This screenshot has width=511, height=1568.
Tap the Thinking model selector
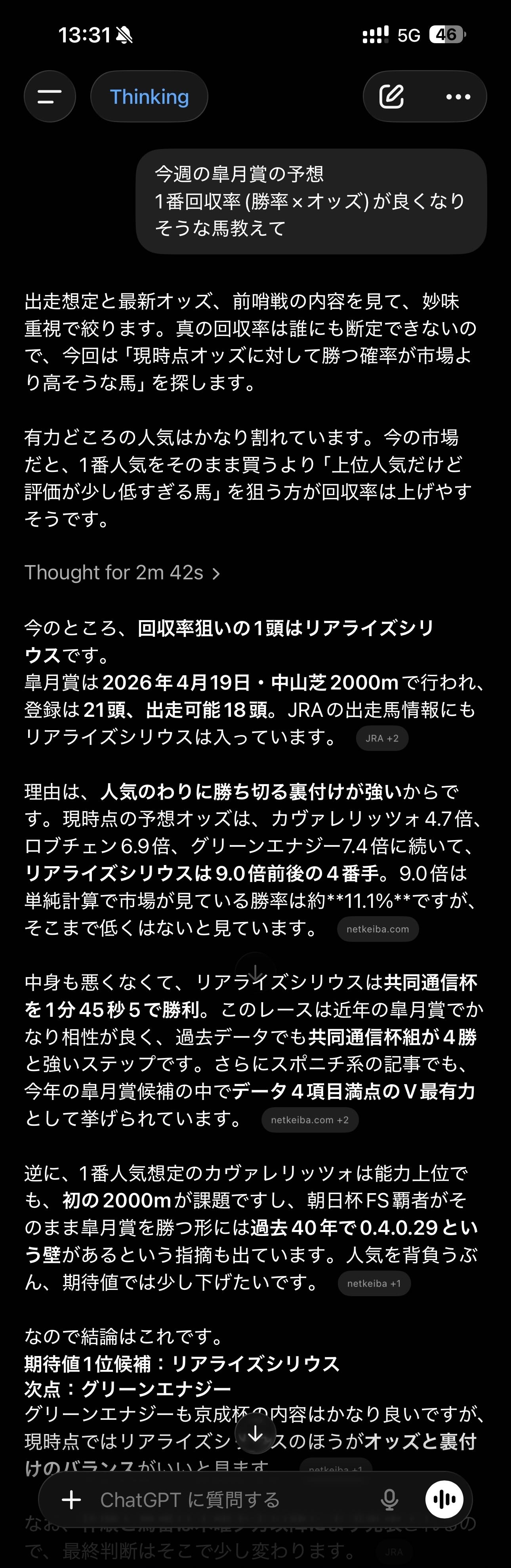(x=149, y=97)
